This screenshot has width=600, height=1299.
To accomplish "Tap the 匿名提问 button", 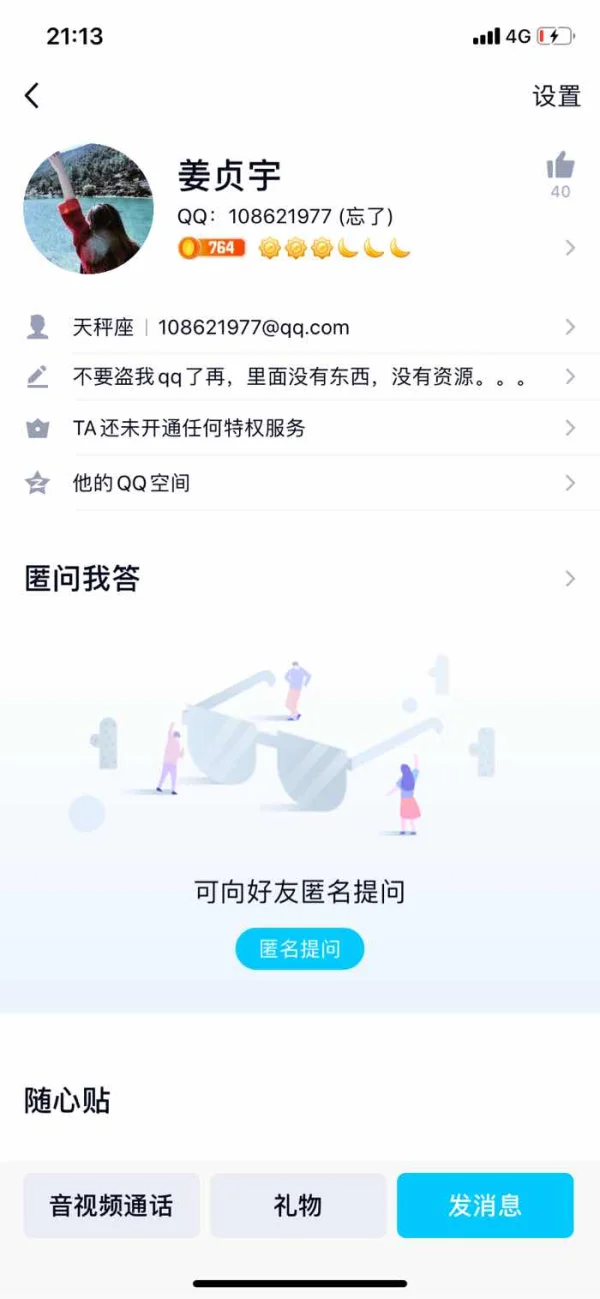I will (300, 948).
